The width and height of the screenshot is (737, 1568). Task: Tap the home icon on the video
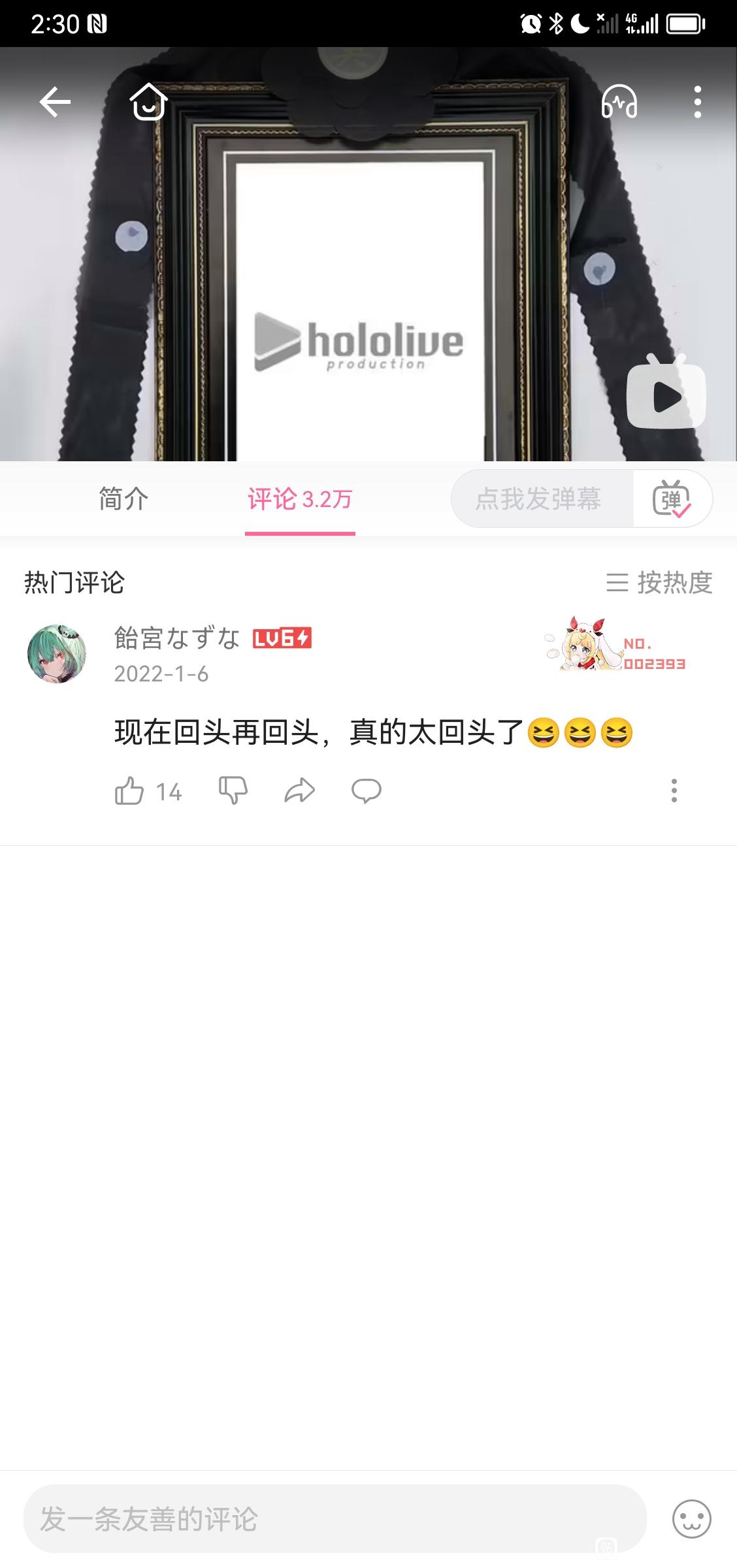[x=149, y=102]
